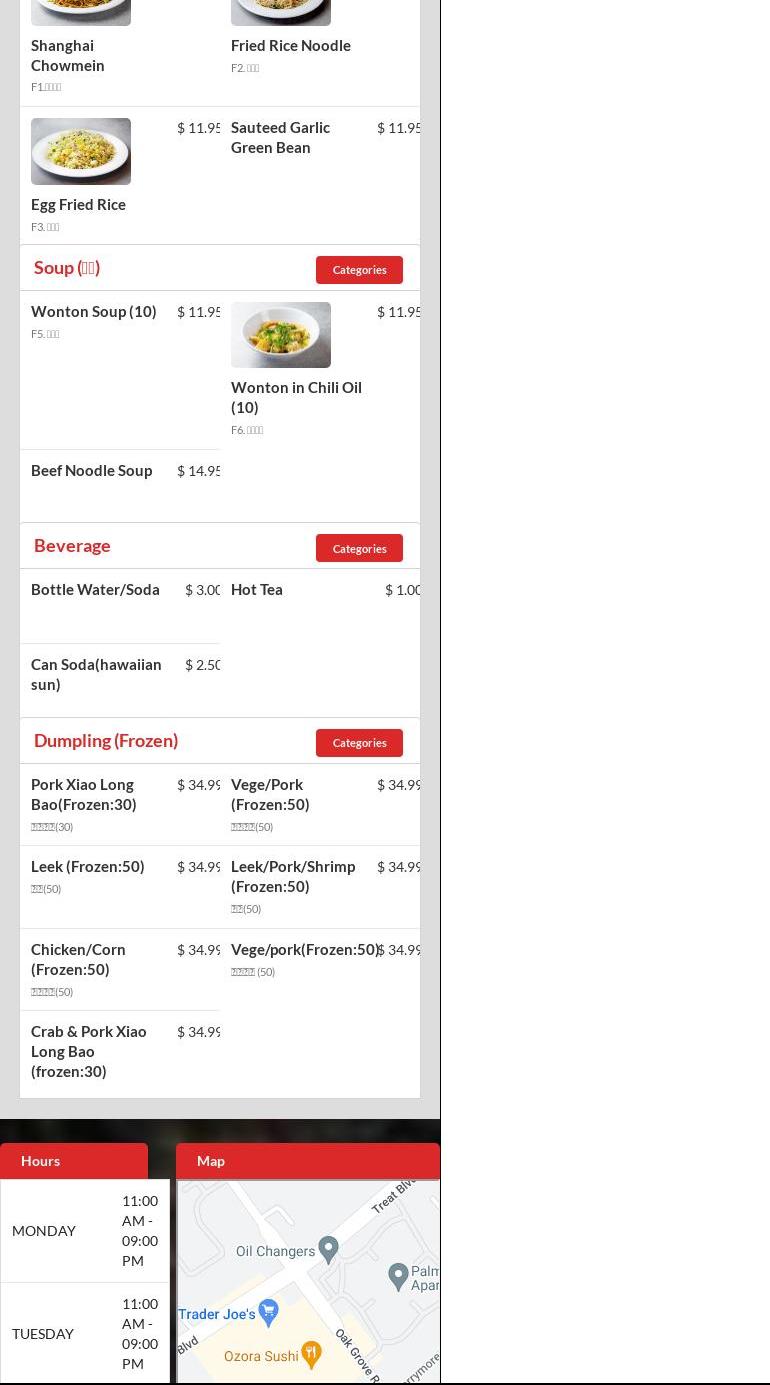
Task: Pick Can Soda (hawaiian sun)
Action: coord(96,674)
